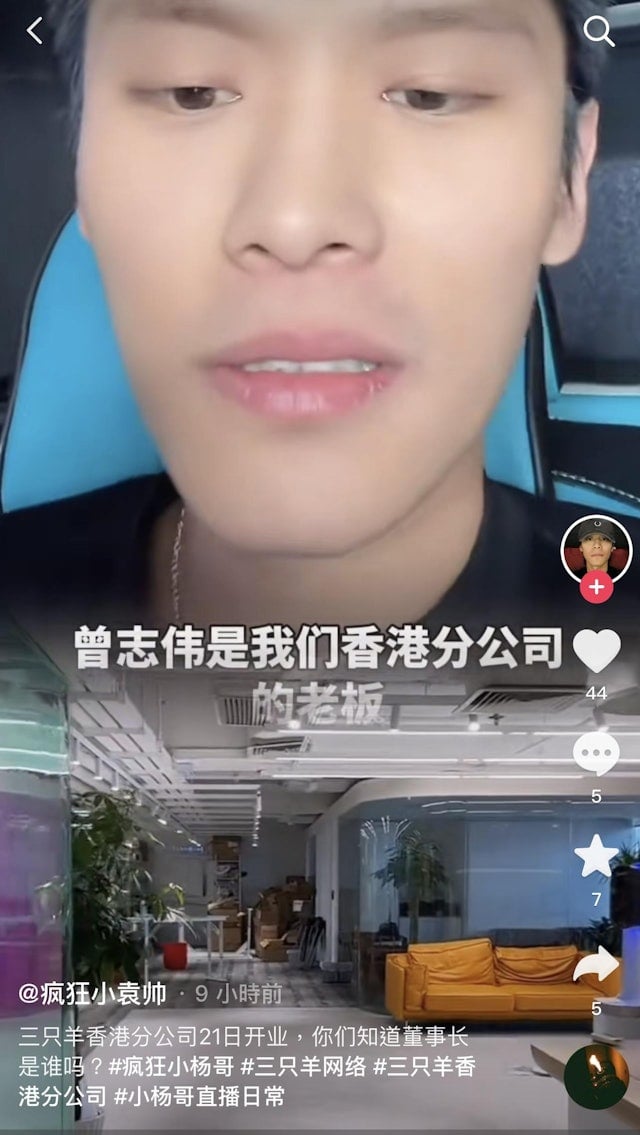Go back using the top-left arrow

tap(35, 31)
